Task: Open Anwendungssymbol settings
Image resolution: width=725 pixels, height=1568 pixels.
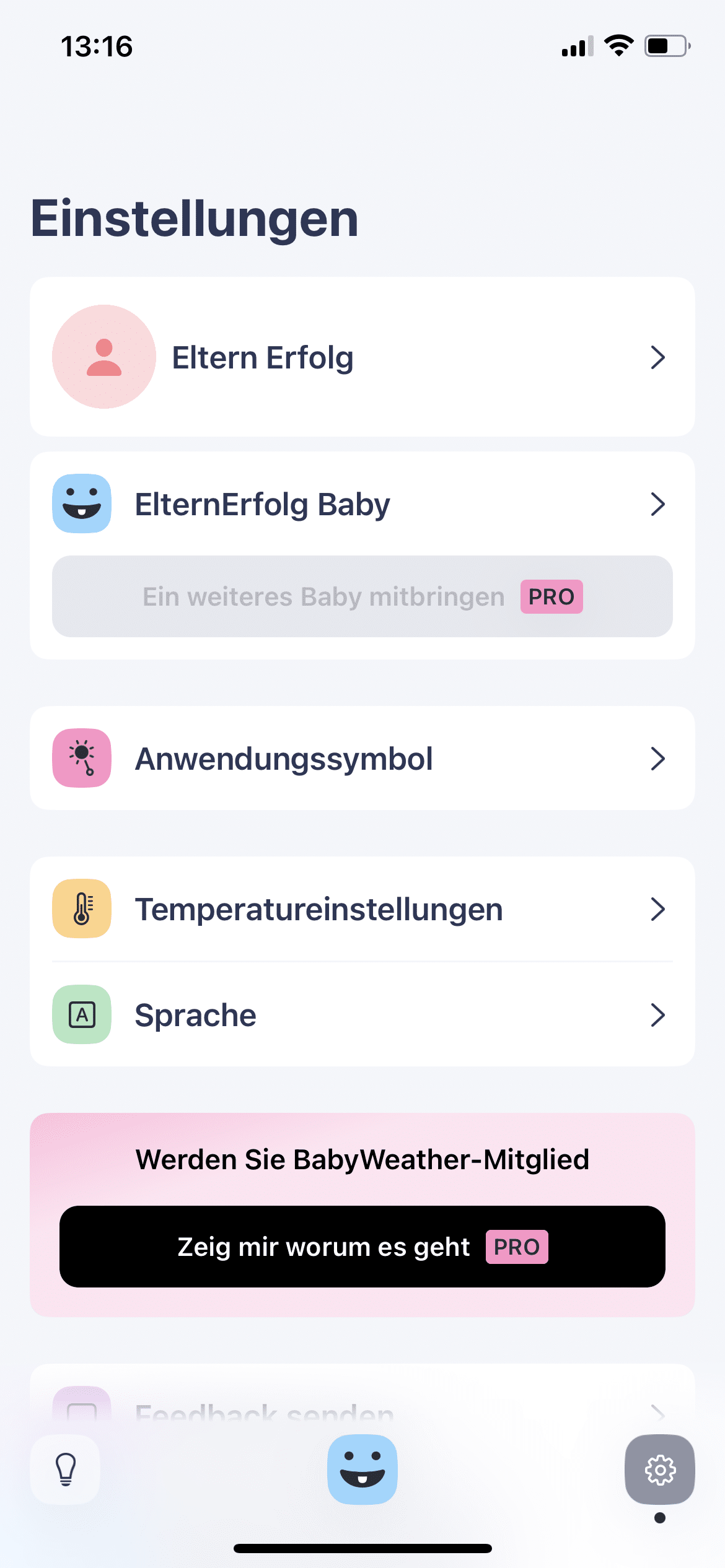Action: tap(362, 758)
